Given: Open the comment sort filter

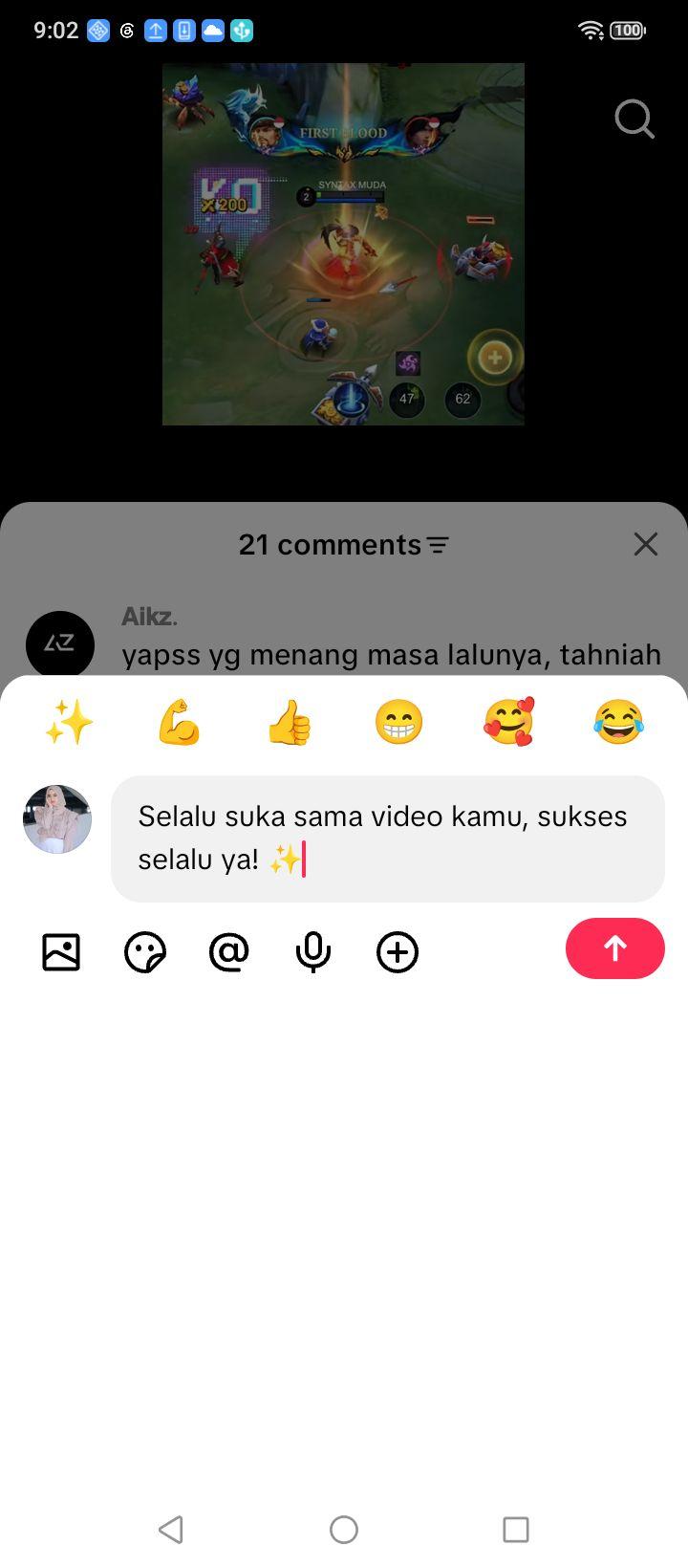Looking at the screenshot, I should (438, 545).
